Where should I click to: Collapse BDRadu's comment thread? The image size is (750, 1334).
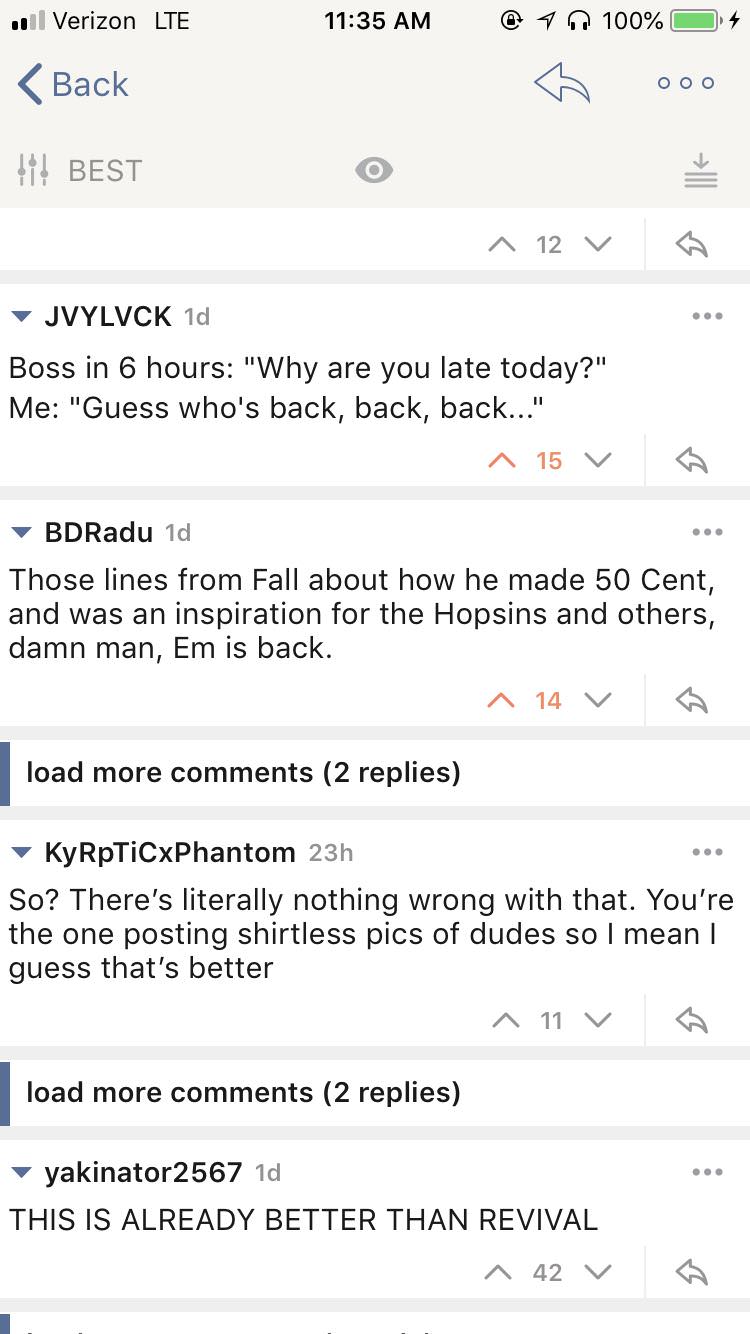coord(22,532)
